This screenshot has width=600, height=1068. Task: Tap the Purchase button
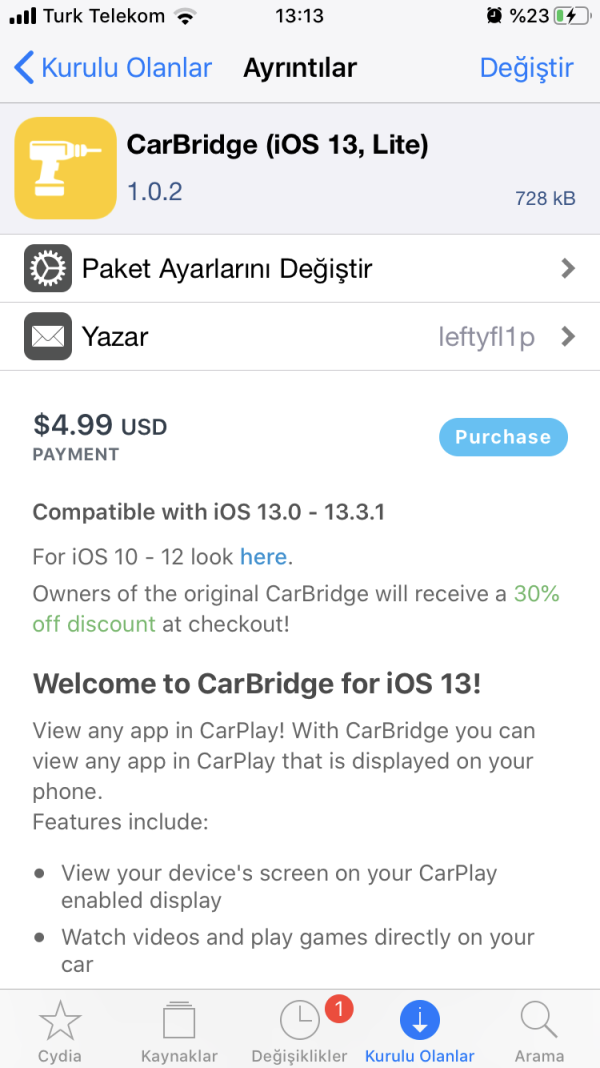503,437
